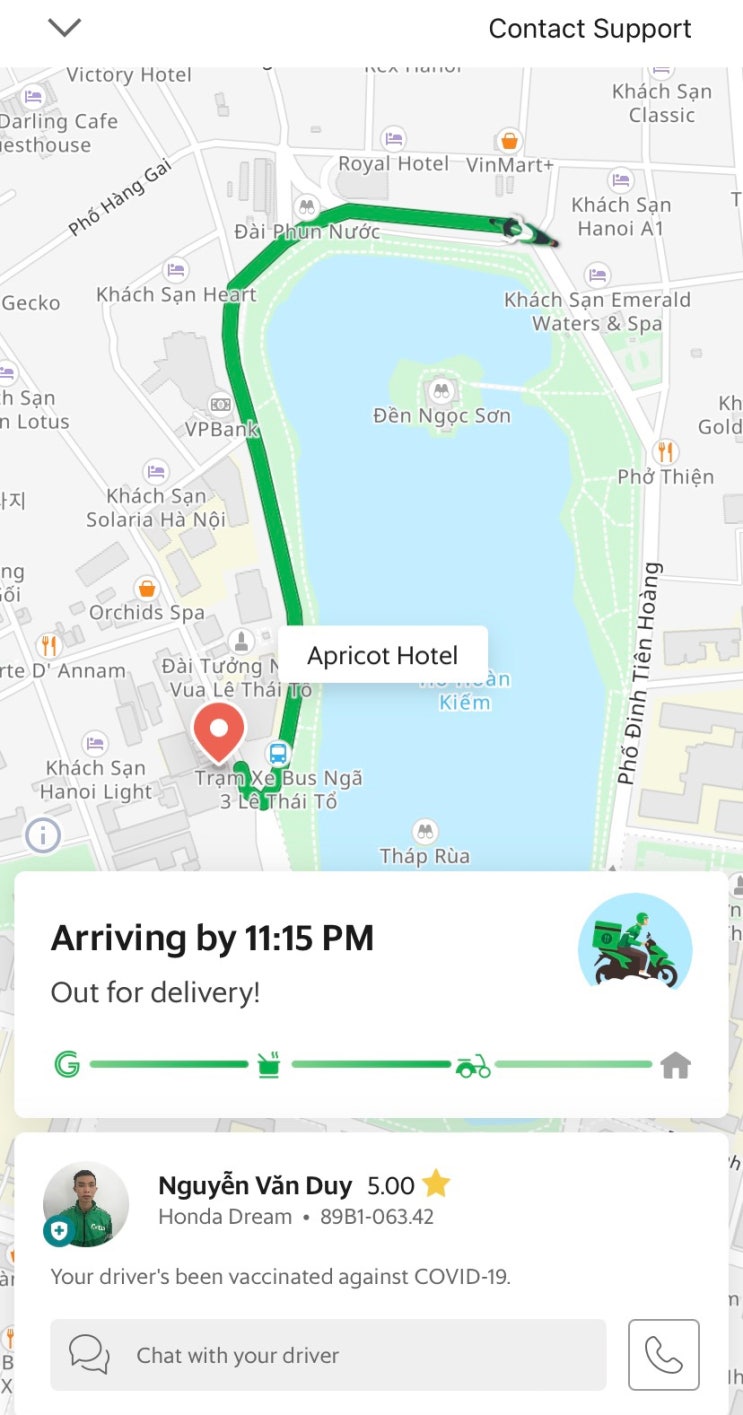Call the driver with phone button
The width and height of the screenshot is (743, 1415).
[663, 1355]
